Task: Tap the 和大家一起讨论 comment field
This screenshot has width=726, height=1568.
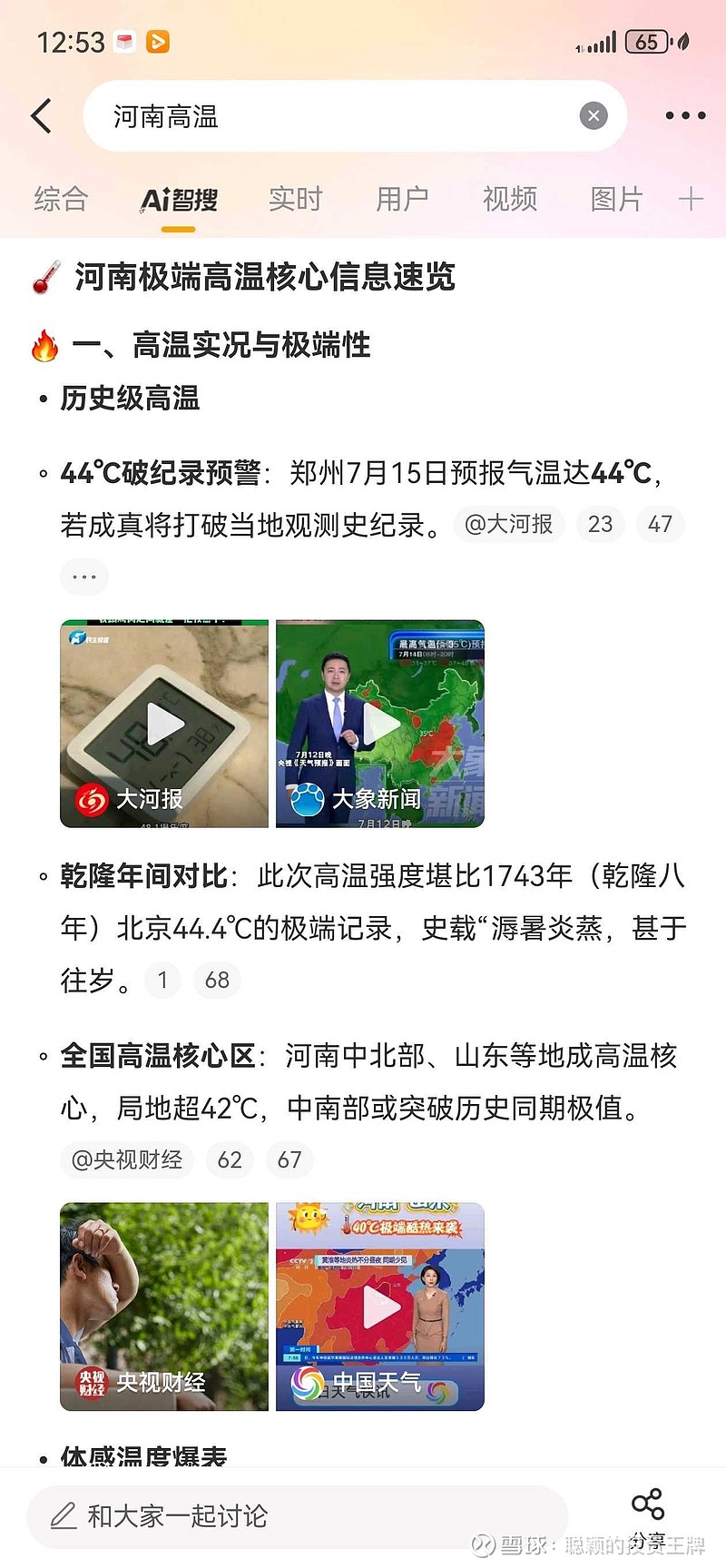Action: [x=297, y=1516]
